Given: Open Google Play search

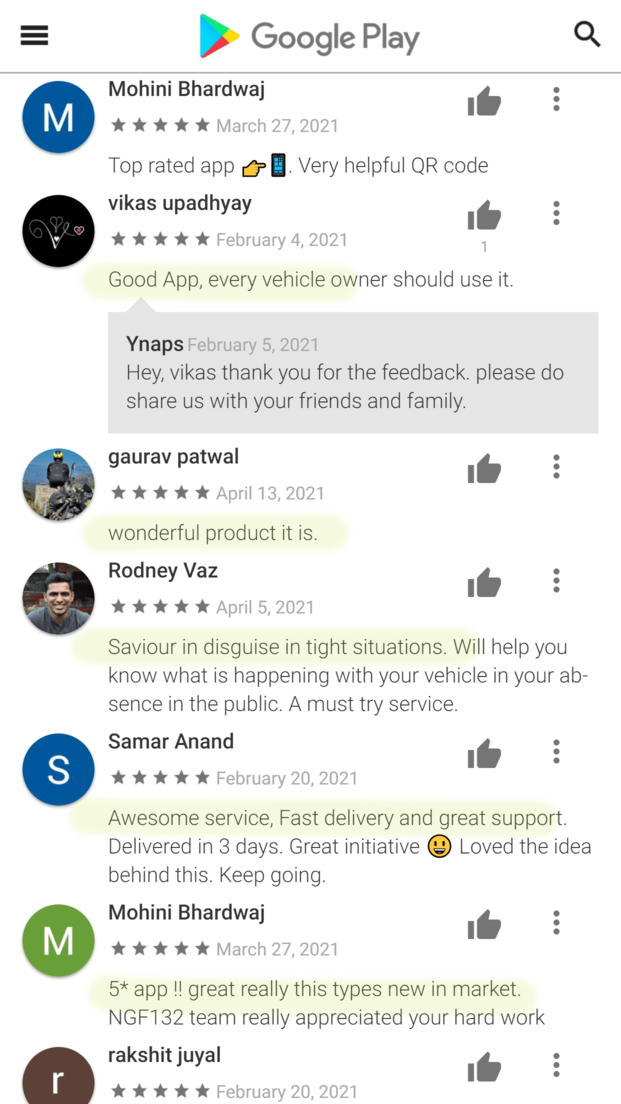Looking at the screenshot, I should click(587, 34).
